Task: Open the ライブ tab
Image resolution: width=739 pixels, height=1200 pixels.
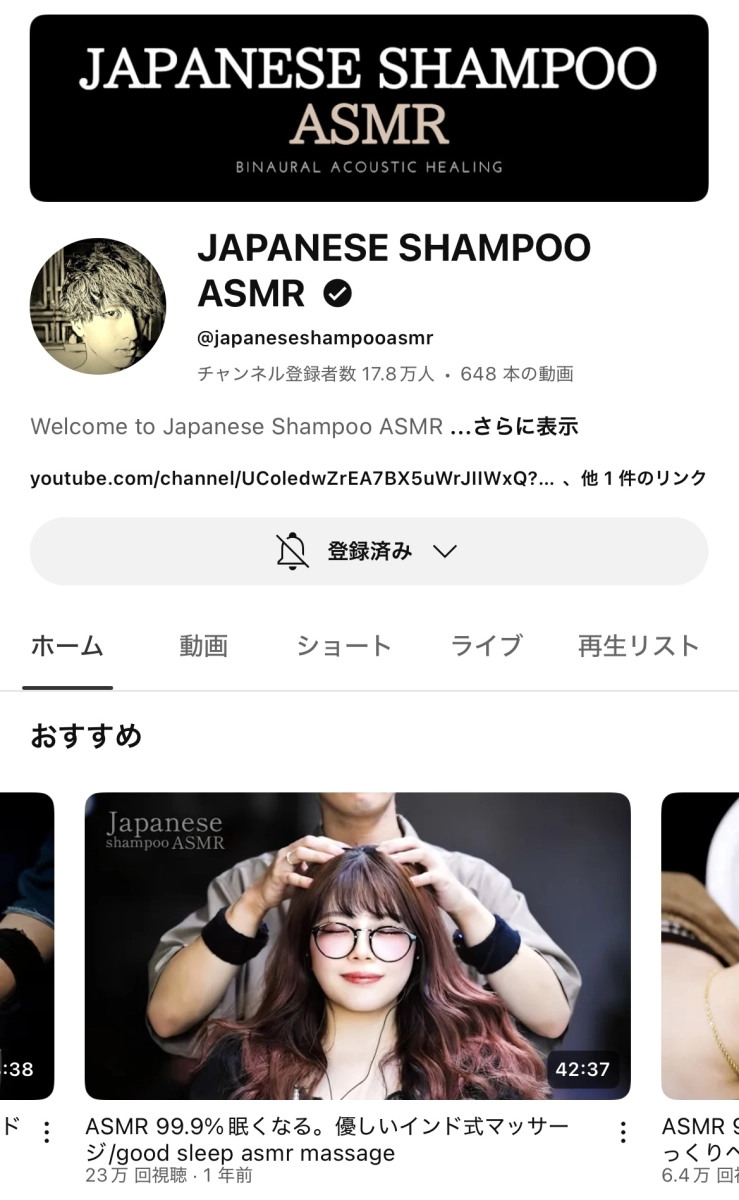Action: [486, 646]
